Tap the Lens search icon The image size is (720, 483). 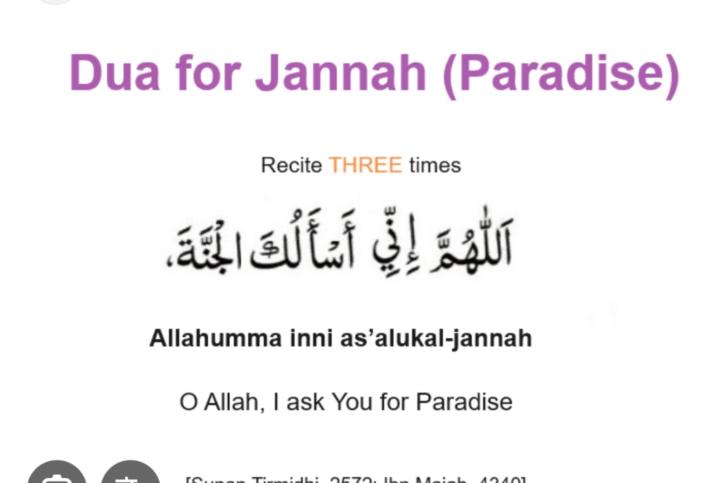coord(57,476)
